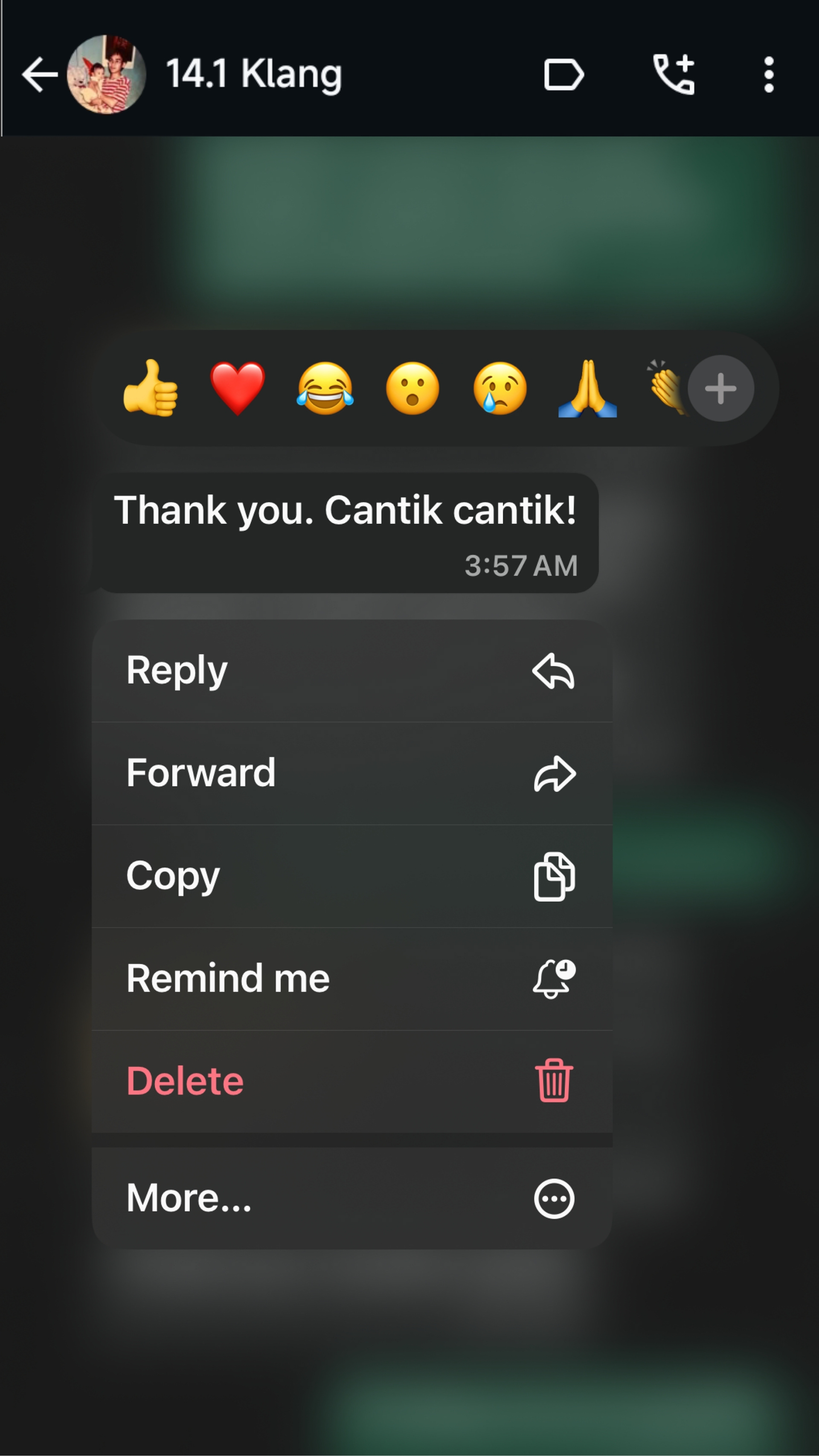Image resolution: width=819 pixels, height=1456 pixels.
Task: Copy the message text
Action: tap(351, 876)
